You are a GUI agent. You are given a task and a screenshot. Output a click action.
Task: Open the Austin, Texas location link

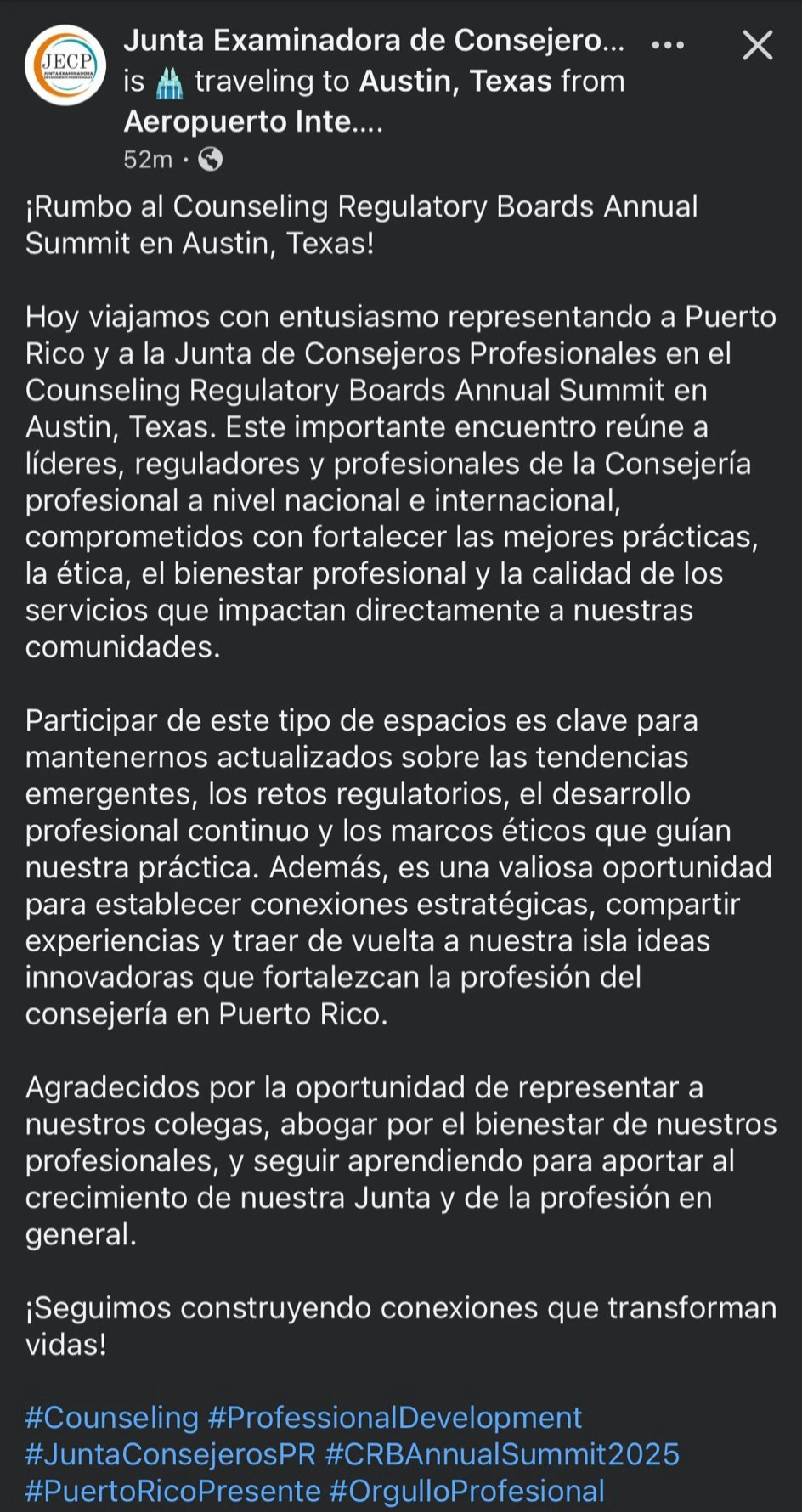455,82
